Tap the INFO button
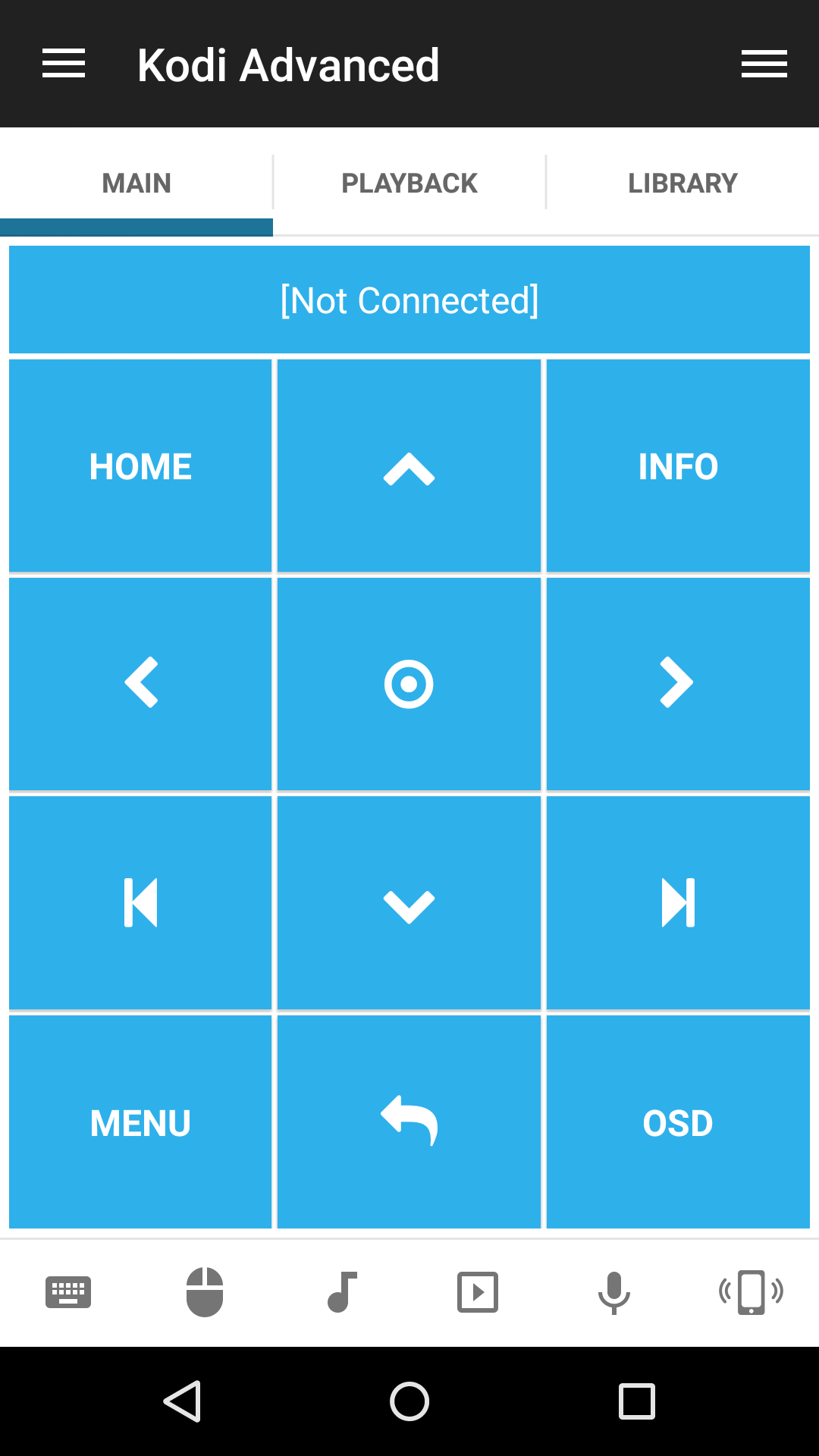This screenshot has width=819, height=1456. pos(678,466)
